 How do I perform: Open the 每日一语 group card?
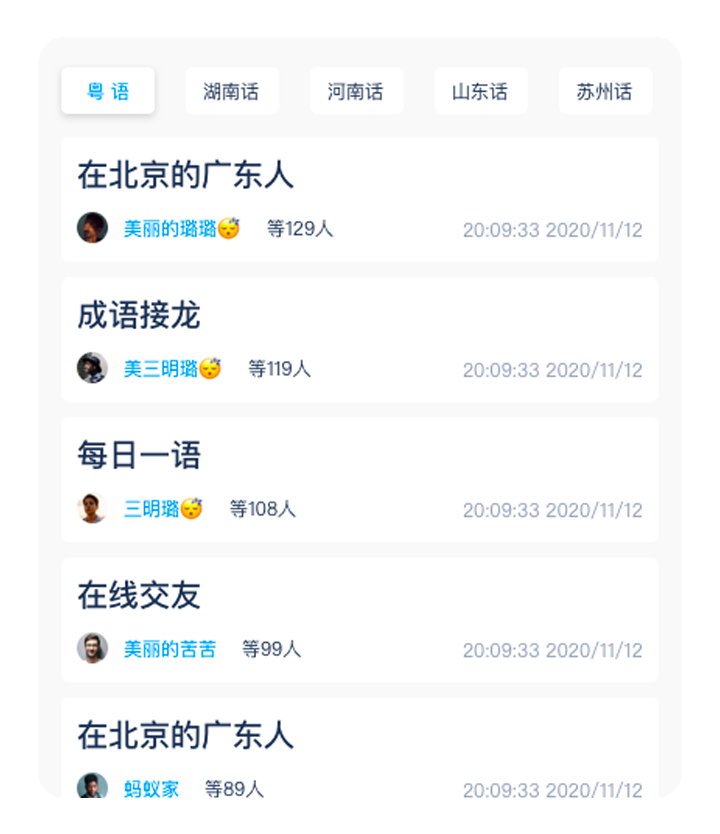[x=359, y=479]
